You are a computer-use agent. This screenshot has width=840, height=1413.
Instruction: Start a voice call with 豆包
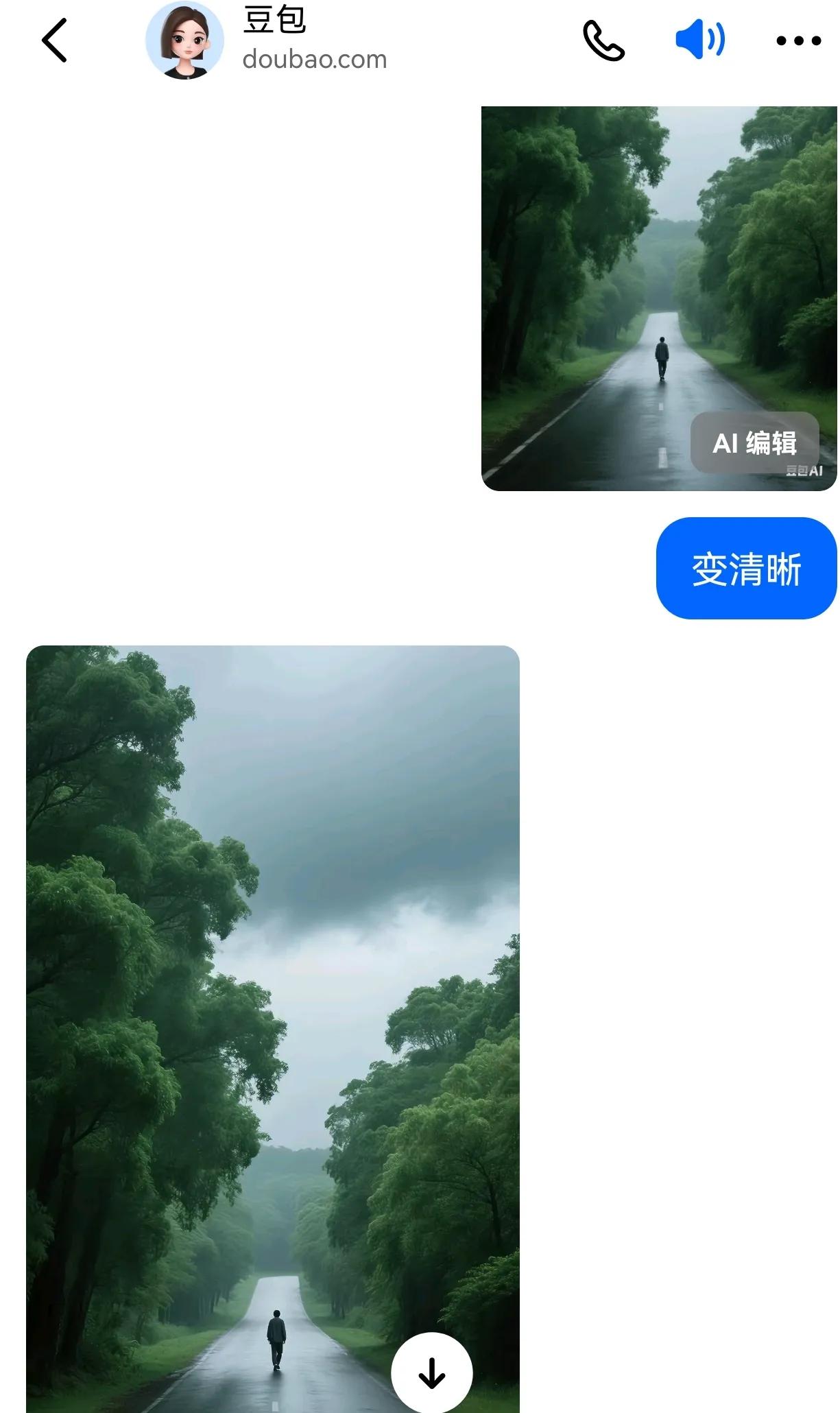tap(603, 41)
